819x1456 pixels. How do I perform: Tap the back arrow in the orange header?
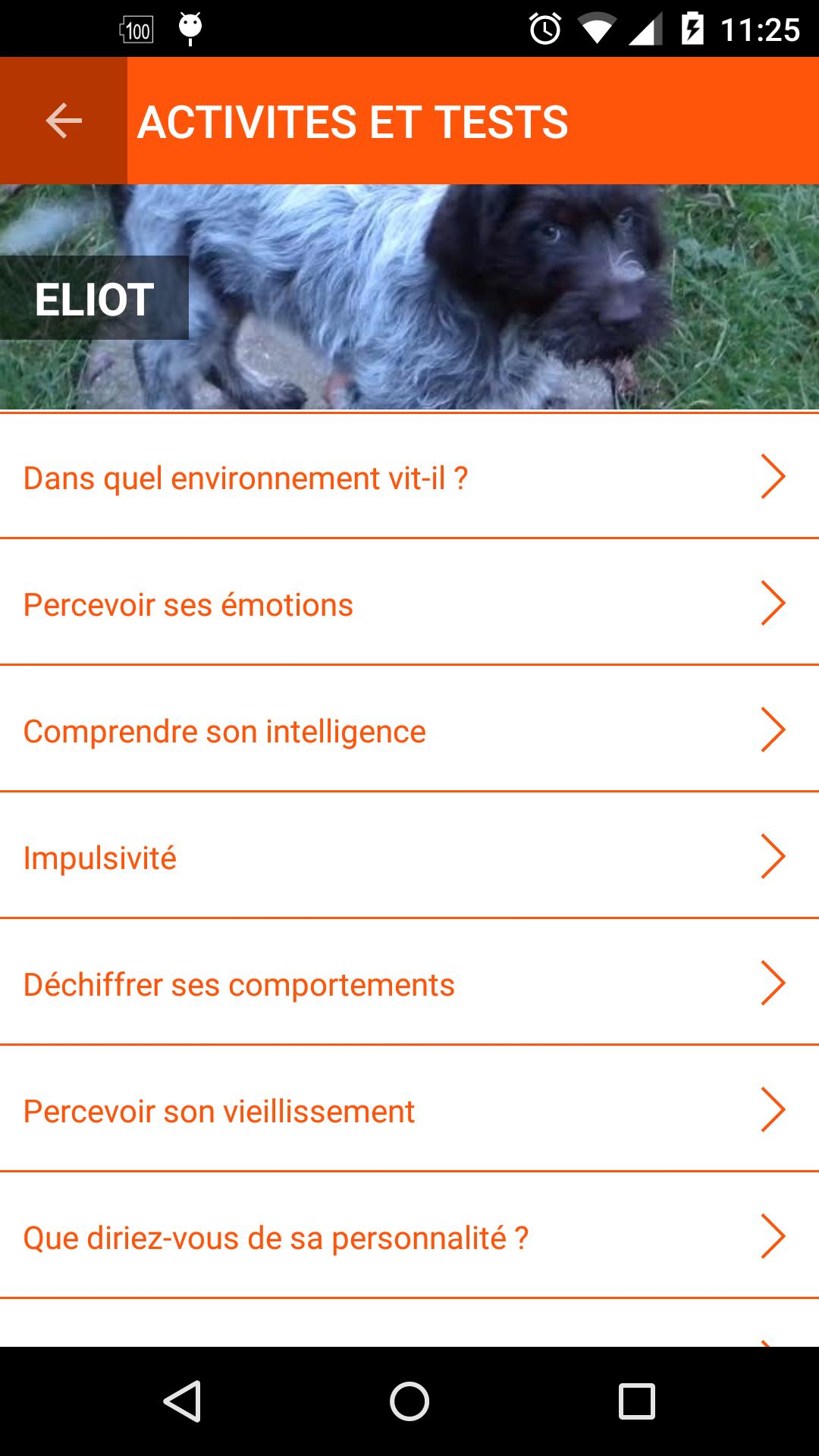[63, 122]
